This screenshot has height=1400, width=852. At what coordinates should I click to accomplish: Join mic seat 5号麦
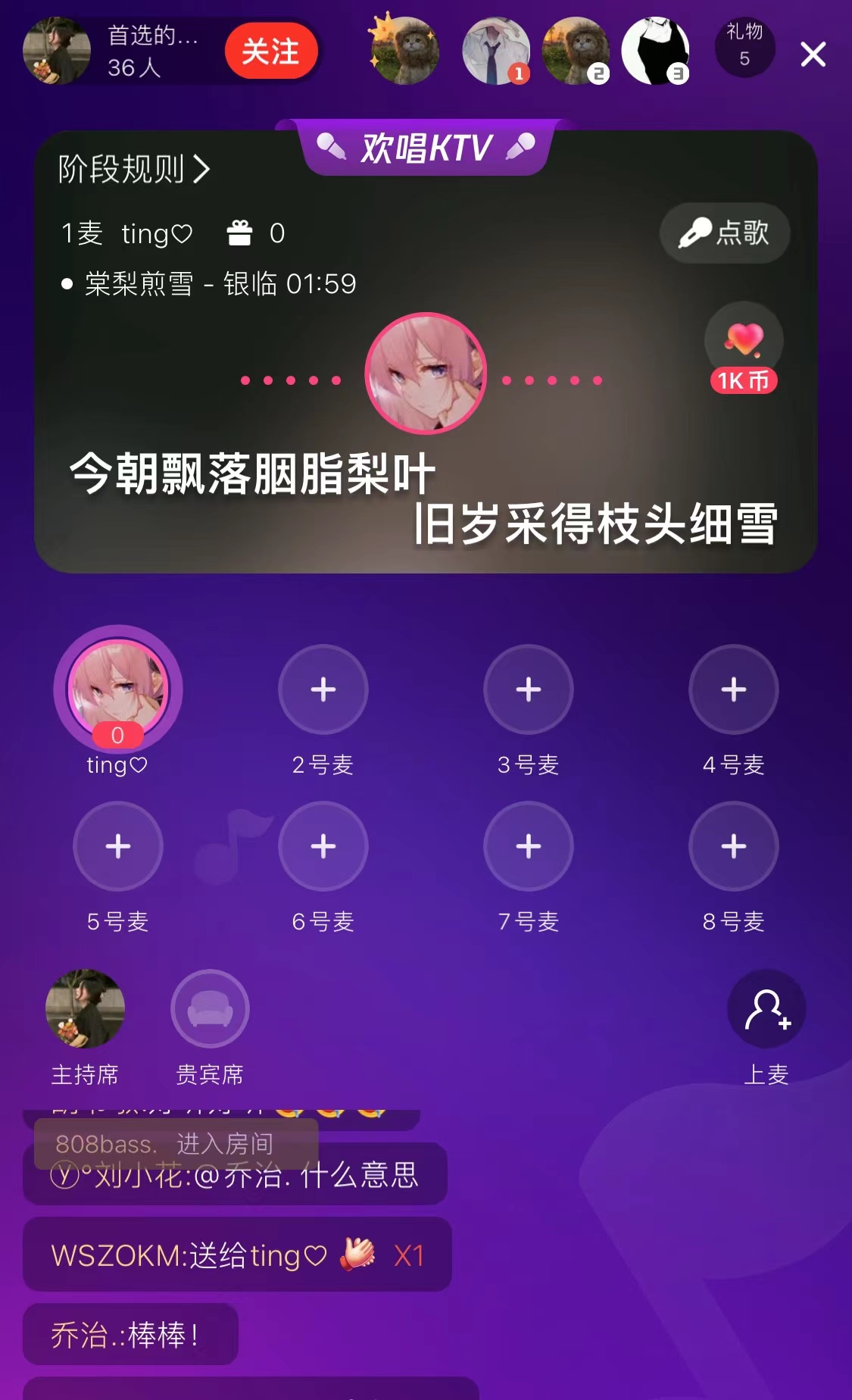tap(118, 846)
